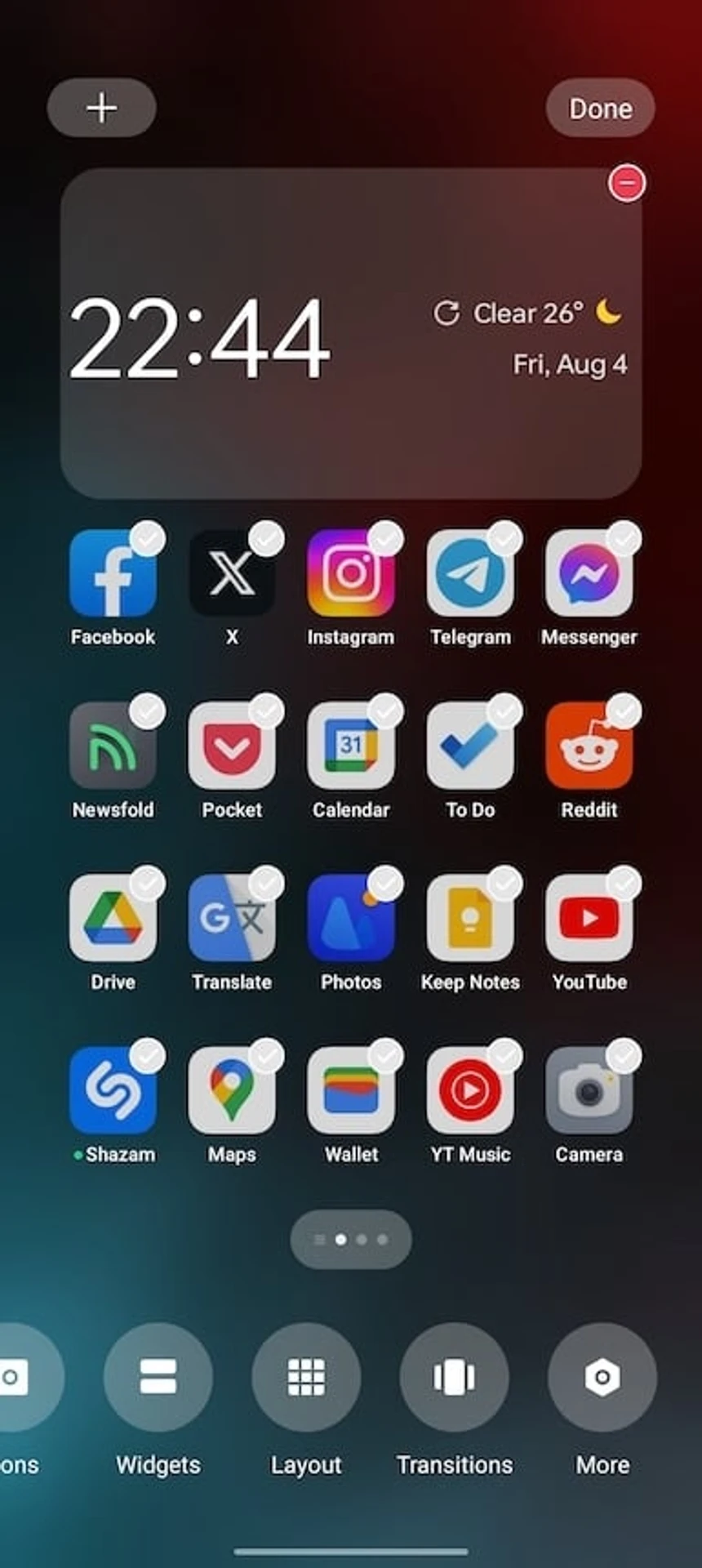The width and height of the screenshot is (702, 1568).
Task: Tap the page indicator dots
Action: (x=351, y=1240)
